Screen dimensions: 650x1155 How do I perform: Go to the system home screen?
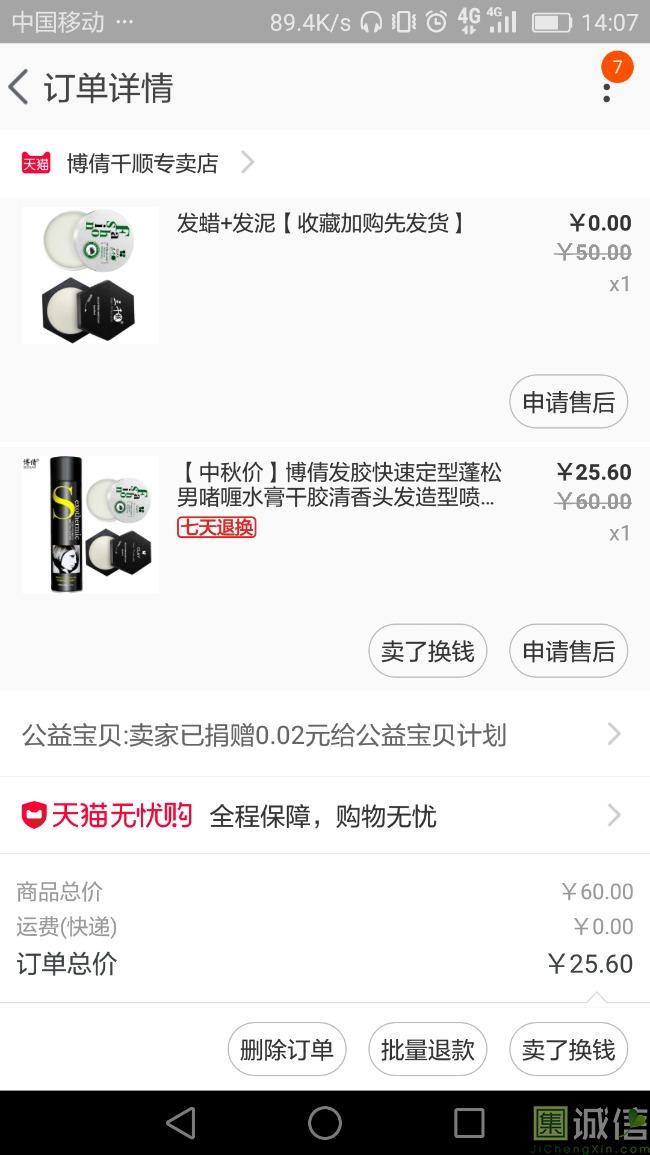[325, 1123]
